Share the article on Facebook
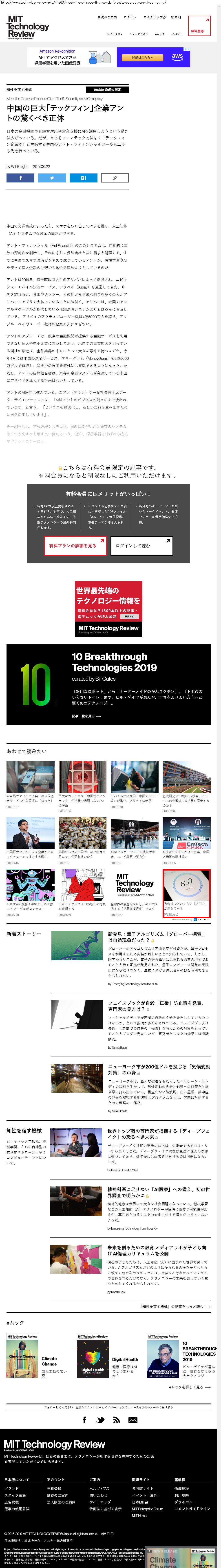The width and height of the screenshot is (221, 1568). click(x=20, y=178)
